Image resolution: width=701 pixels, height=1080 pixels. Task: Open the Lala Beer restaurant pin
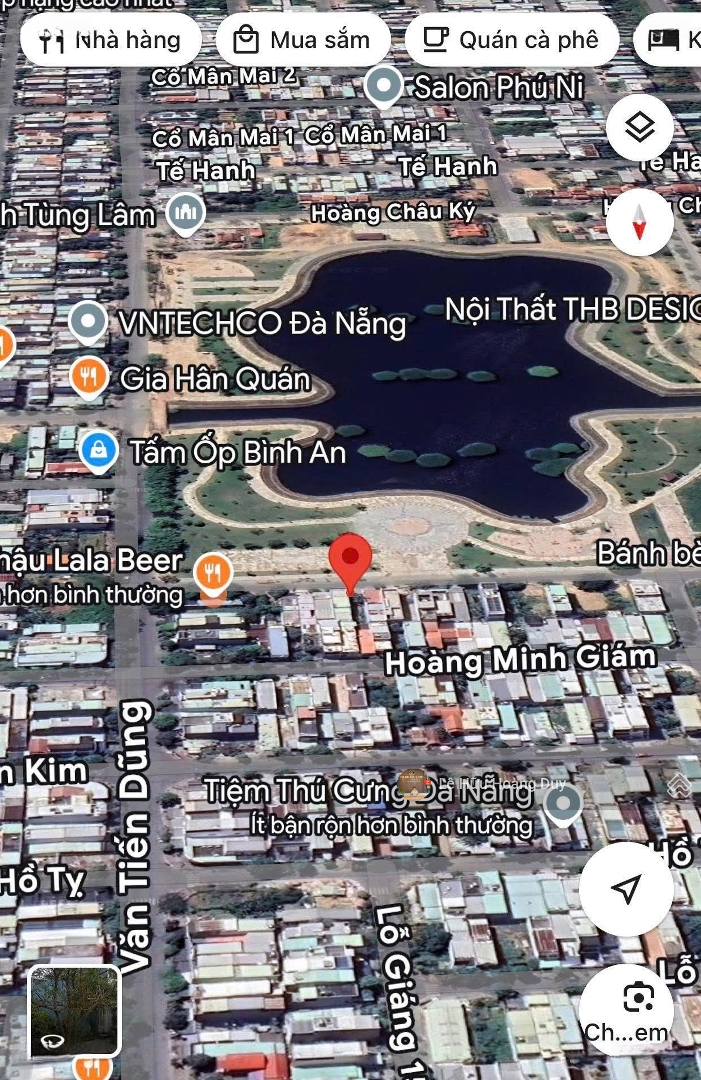coord(213,572)
